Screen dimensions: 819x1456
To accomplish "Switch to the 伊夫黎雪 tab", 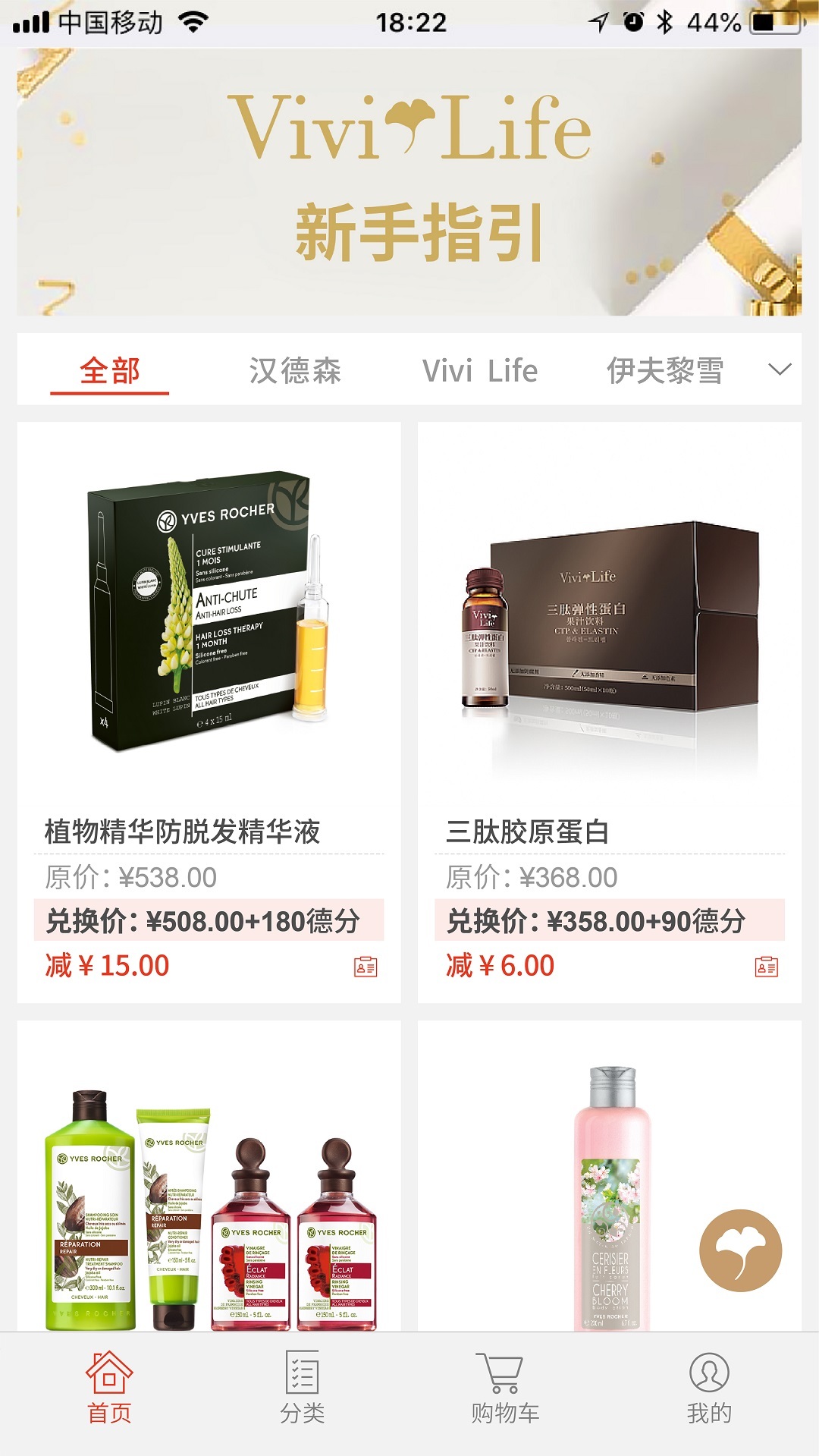I will coord(665,371).
